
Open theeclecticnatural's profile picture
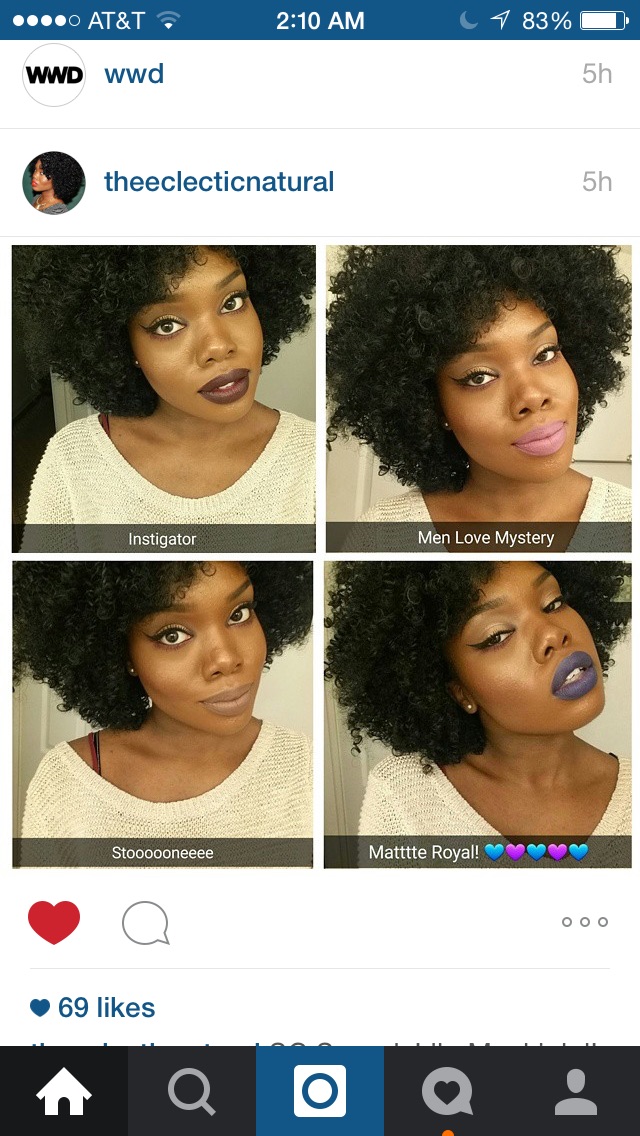coord(54,183)
